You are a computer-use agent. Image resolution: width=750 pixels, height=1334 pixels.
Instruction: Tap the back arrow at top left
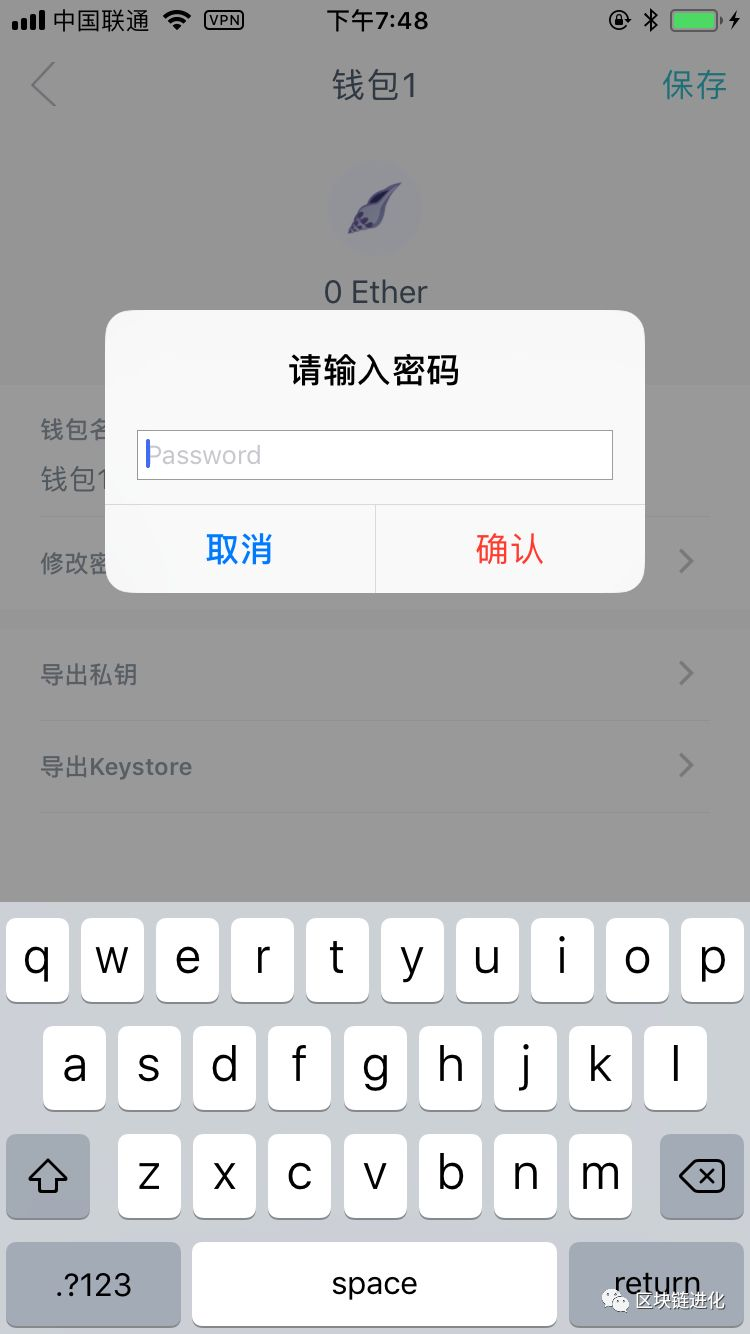(x=43, y=85)
